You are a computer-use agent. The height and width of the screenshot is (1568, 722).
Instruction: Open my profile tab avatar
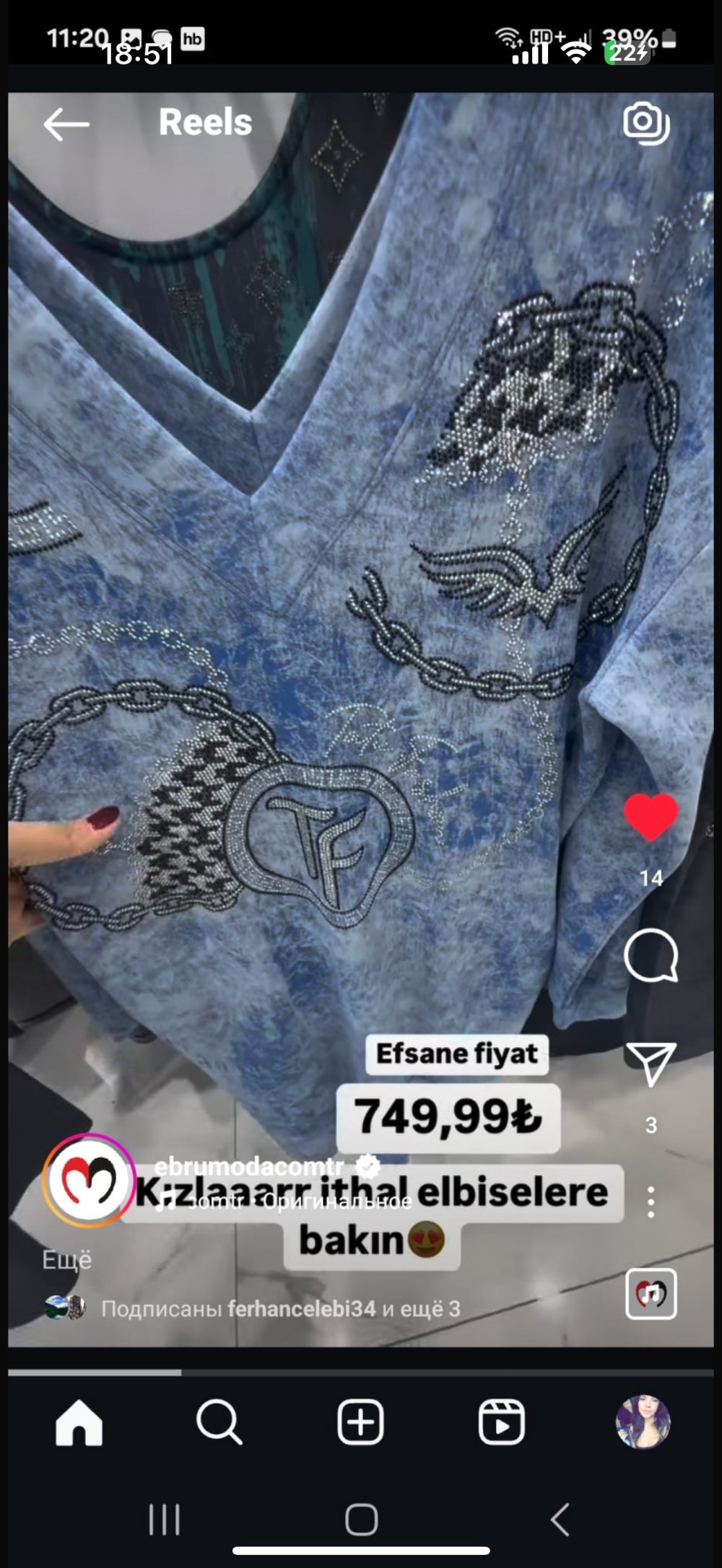pos(643,1422)
